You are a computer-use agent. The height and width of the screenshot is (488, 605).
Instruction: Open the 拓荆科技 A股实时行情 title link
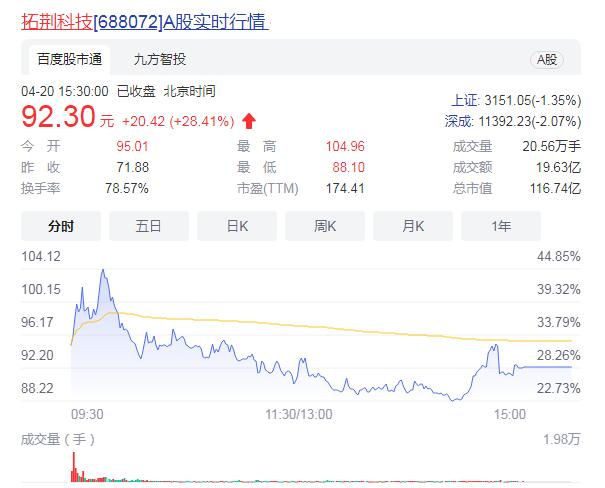tap(144, 21)
